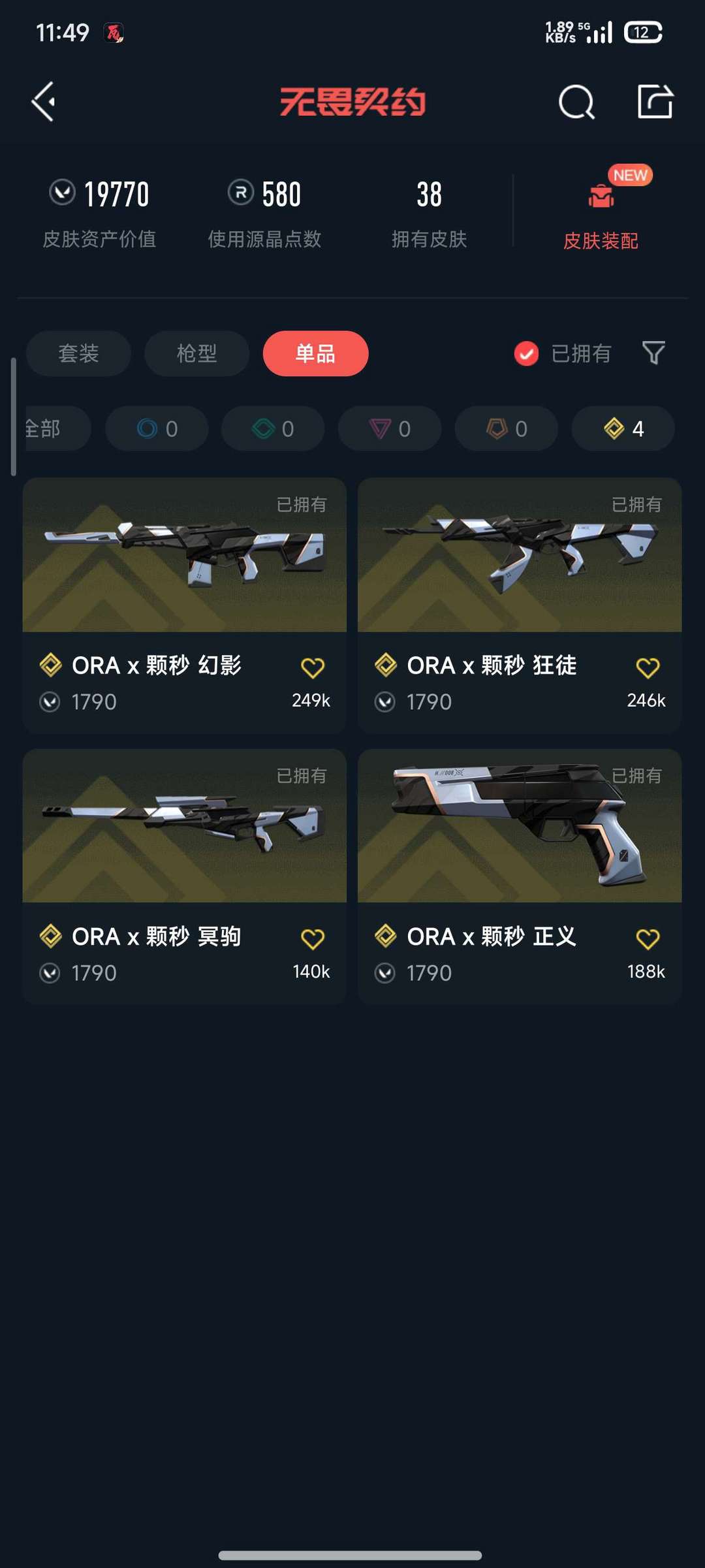705x1568 pixels.
Task: Open 皮肤装配 with NEW badge
Action: 602,209
